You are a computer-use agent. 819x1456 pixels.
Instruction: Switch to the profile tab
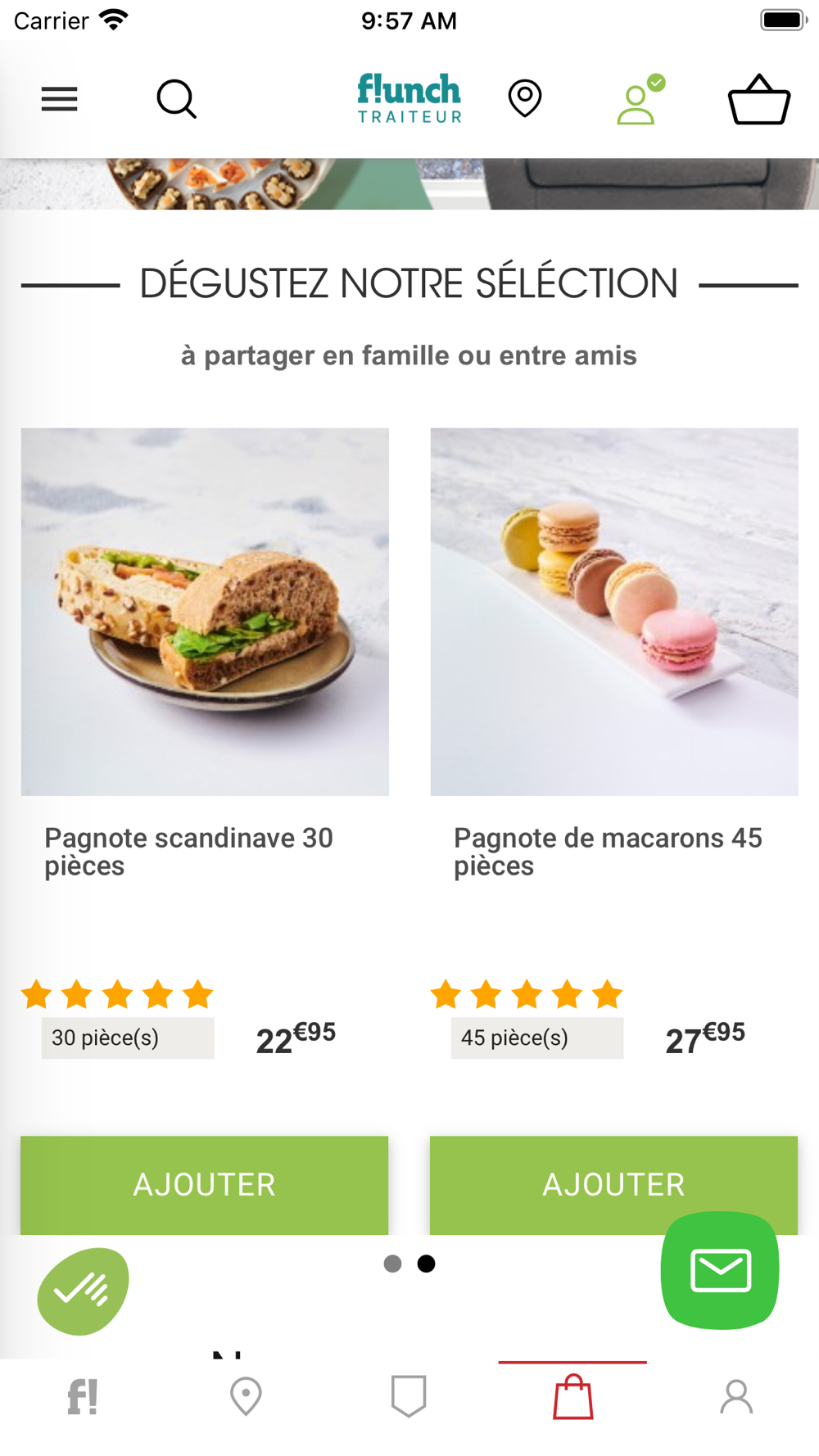pos(736,1396)
